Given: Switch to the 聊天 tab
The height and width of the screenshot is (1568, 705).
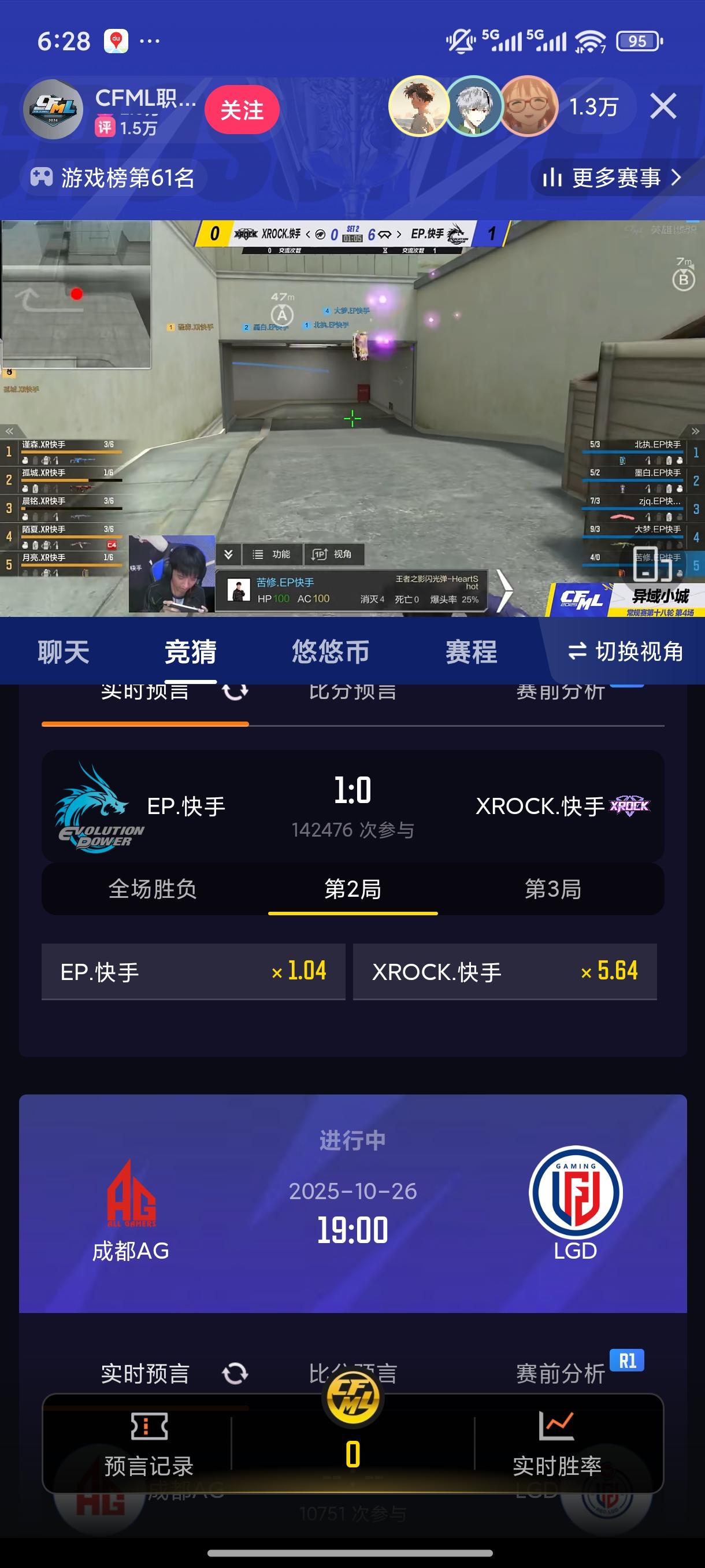Looking at the screenshot, I should [62, 651].
